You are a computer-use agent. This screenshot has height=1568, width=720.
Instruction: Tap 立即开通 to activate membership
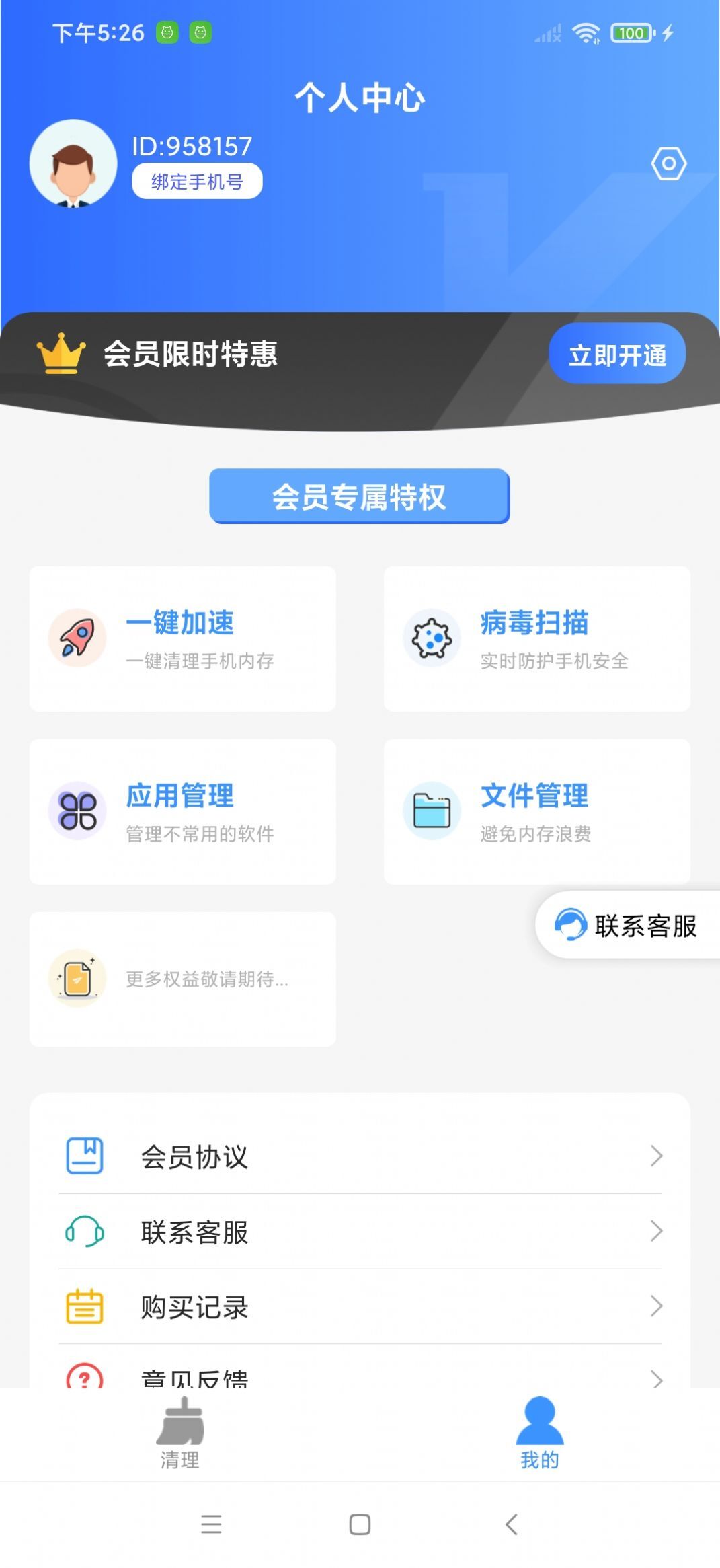coord(616,353)
